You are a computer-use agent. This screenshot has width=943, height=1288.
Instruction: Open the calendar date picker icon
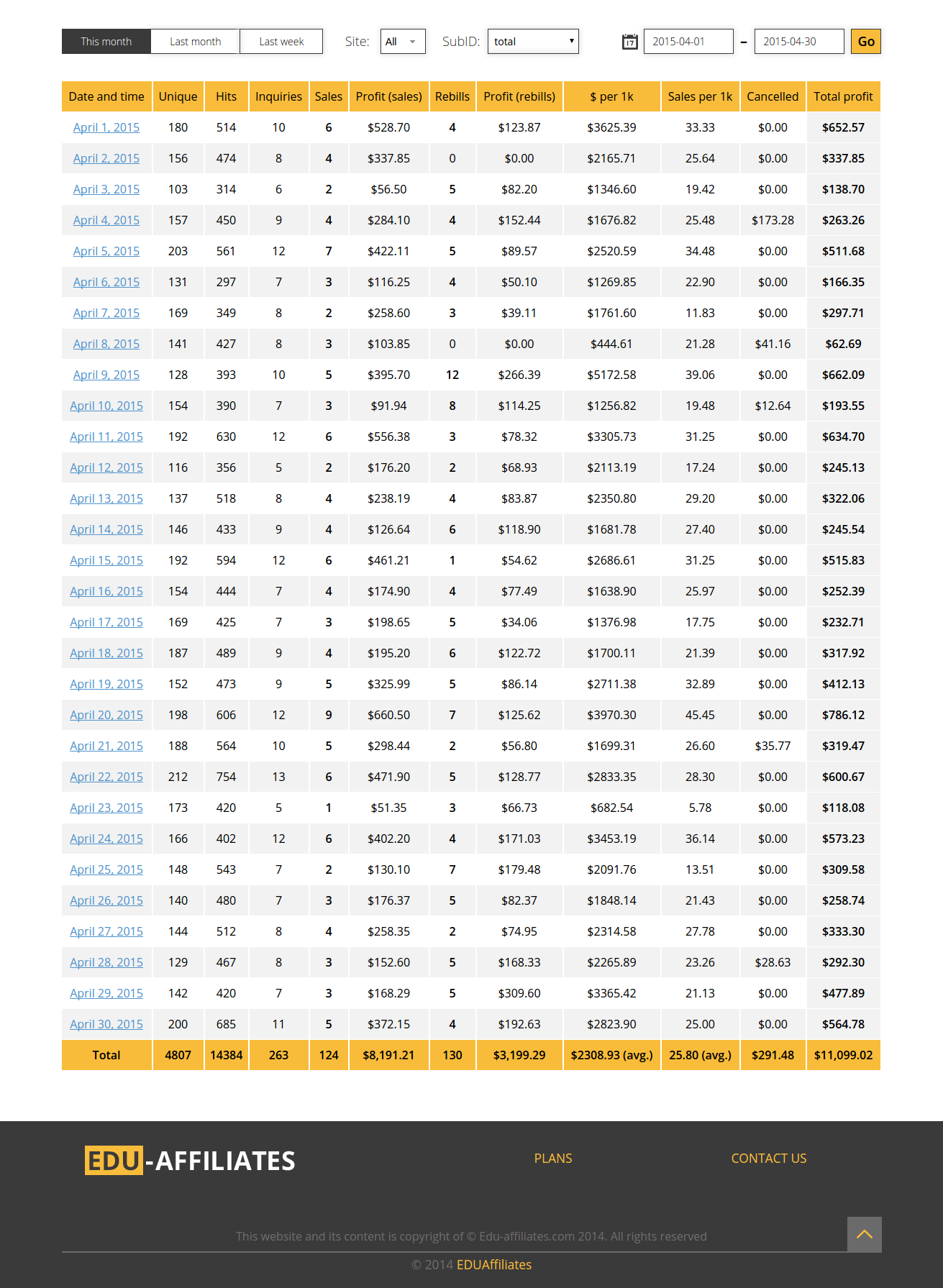[629, 42]
